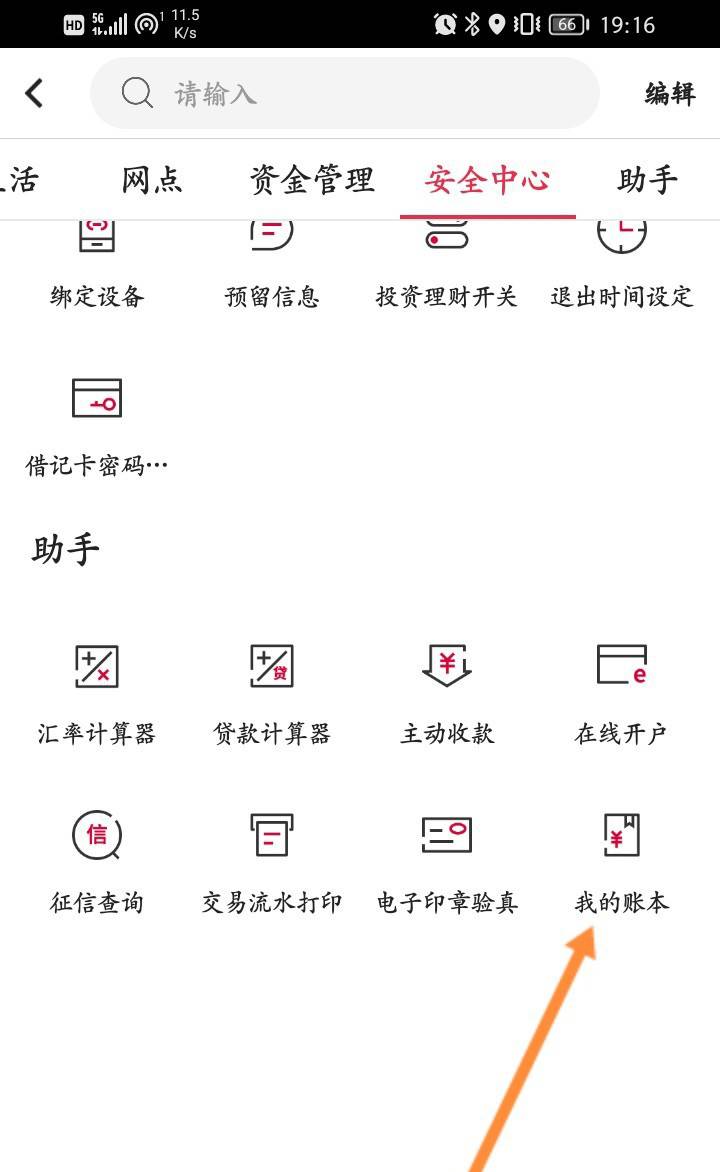Open 预留信息
720x1172 pixels.
point(272,265)
